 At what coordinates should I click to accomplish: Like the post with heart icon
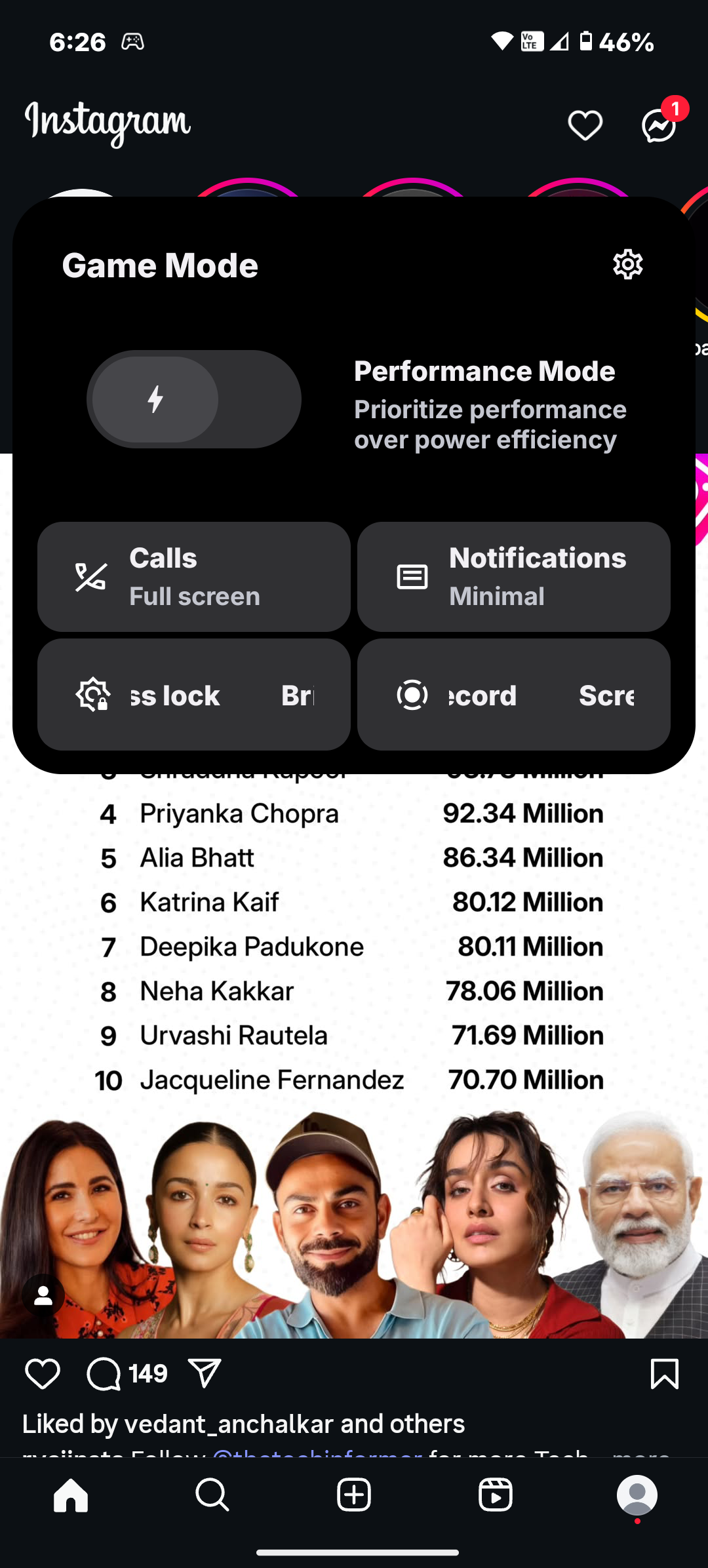pyautogui.click(x=43, y=1373)
